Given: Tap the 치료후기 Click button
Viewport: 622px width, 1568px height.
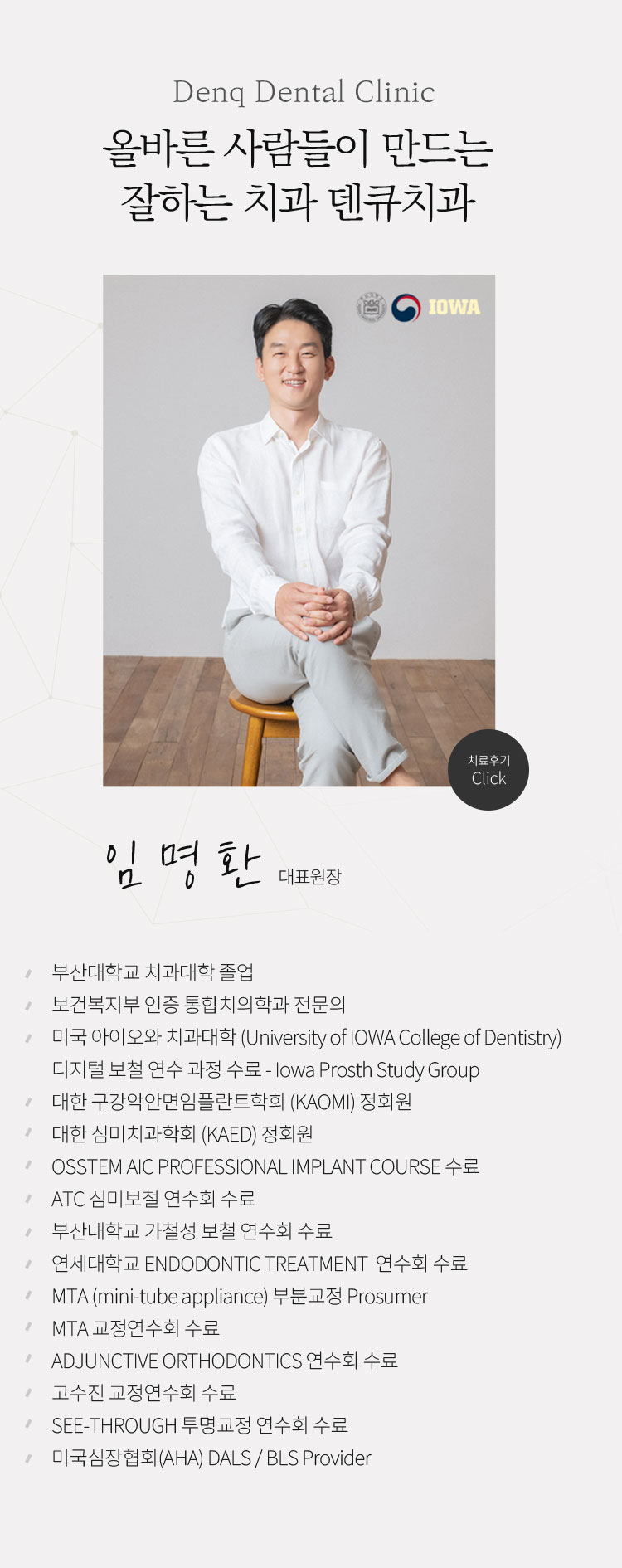Looking at the screenshot, I should point(488,770).
